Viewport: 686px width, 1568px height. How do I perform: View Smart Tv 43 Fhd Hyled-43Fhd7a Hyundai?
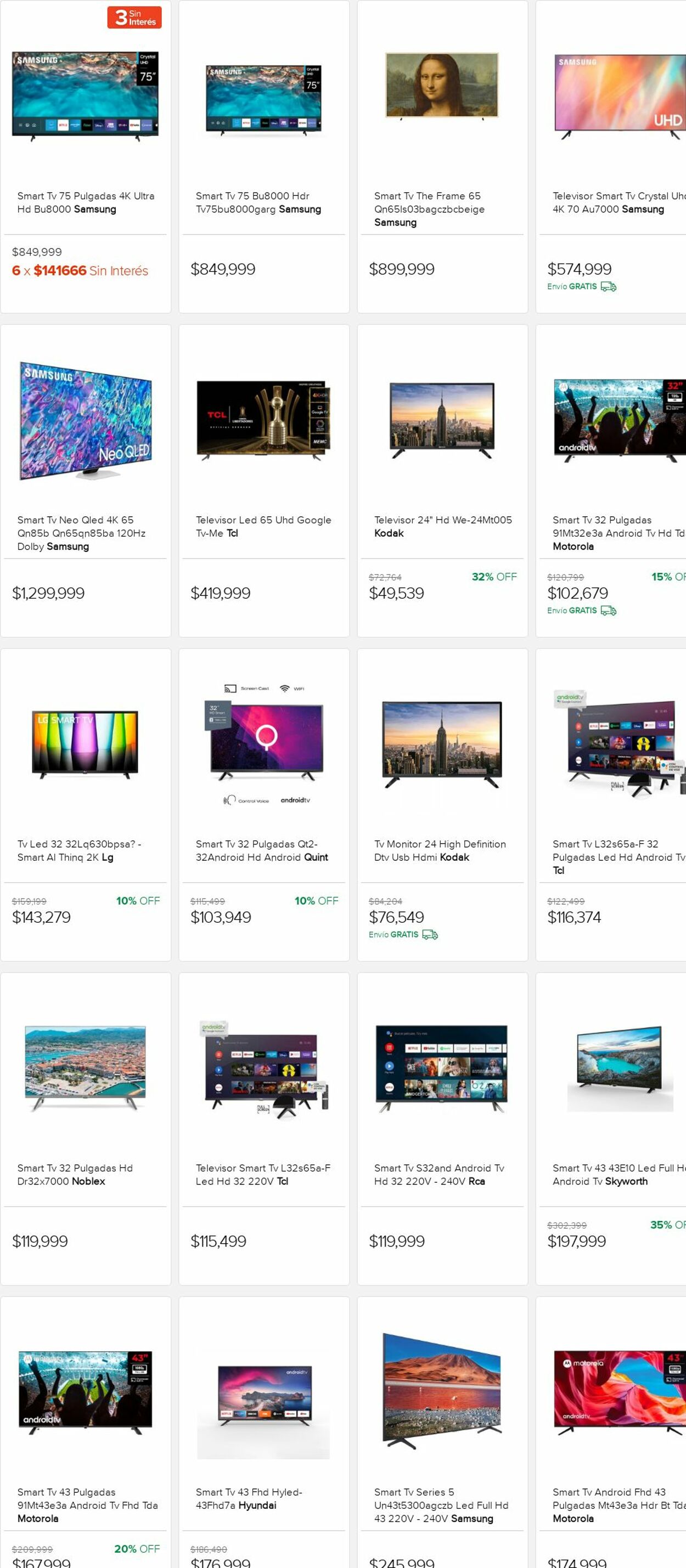[x=249, y=1498]
